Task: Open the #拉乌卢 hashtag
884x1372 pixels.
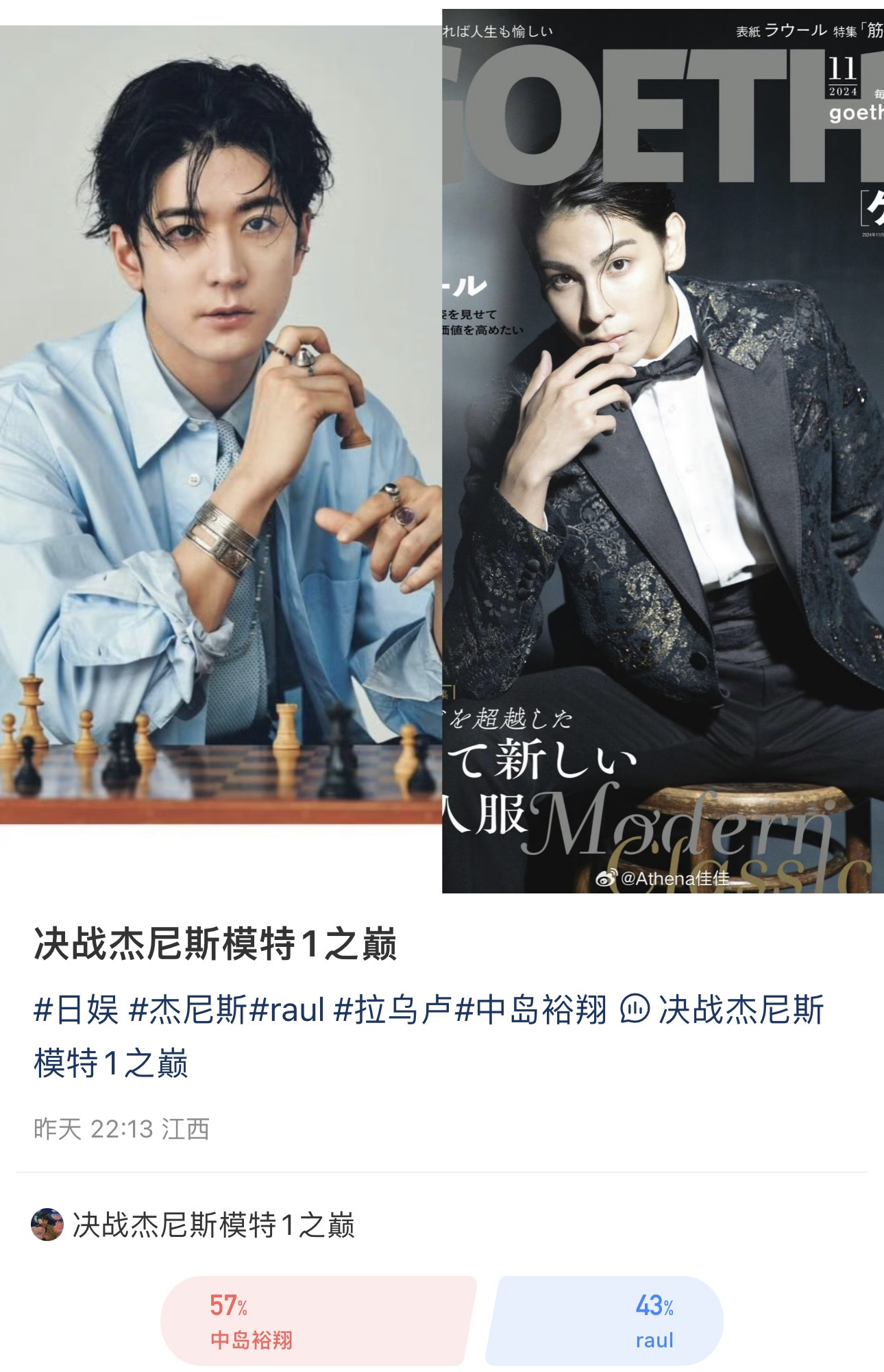Action: point(392,1010)
